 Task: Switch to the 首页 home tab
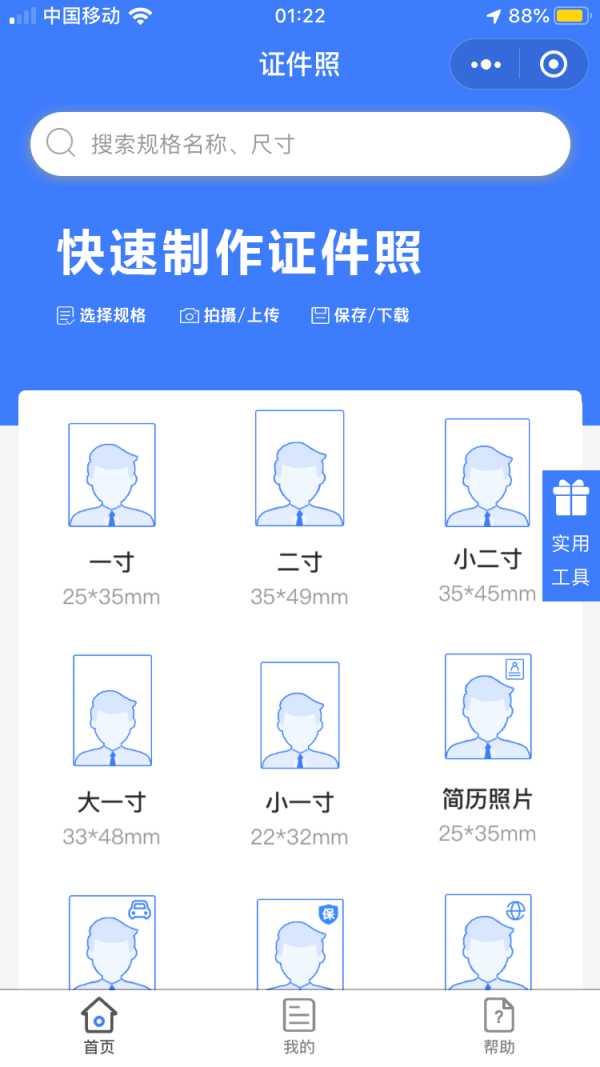coord(99,1027)
